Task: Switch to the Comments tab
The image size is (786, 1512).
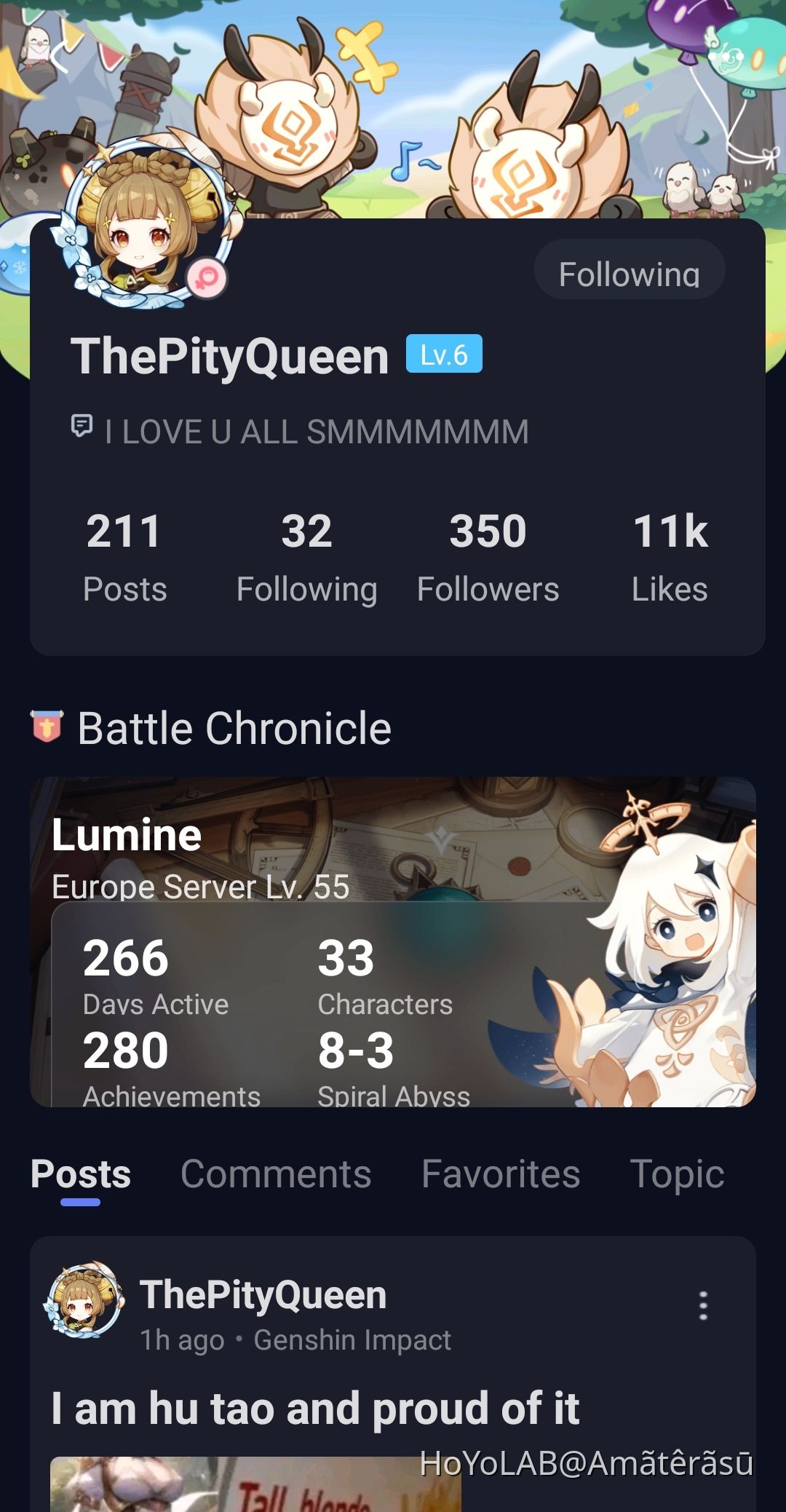Action: [x=276, y=1173]
